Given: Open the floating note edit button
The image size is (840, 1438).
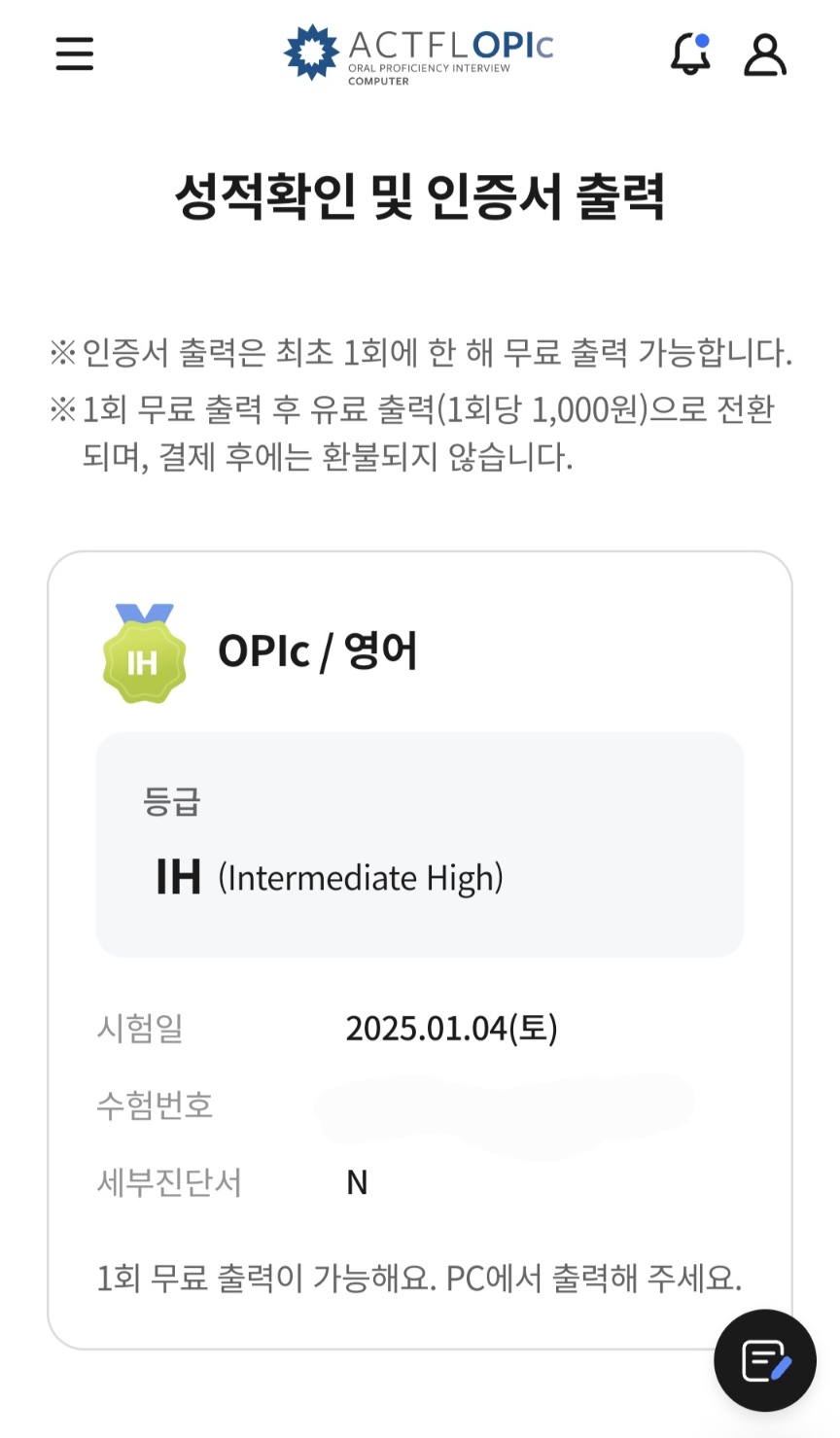Looking at the screenshot, I should [x=765, y=1360].
